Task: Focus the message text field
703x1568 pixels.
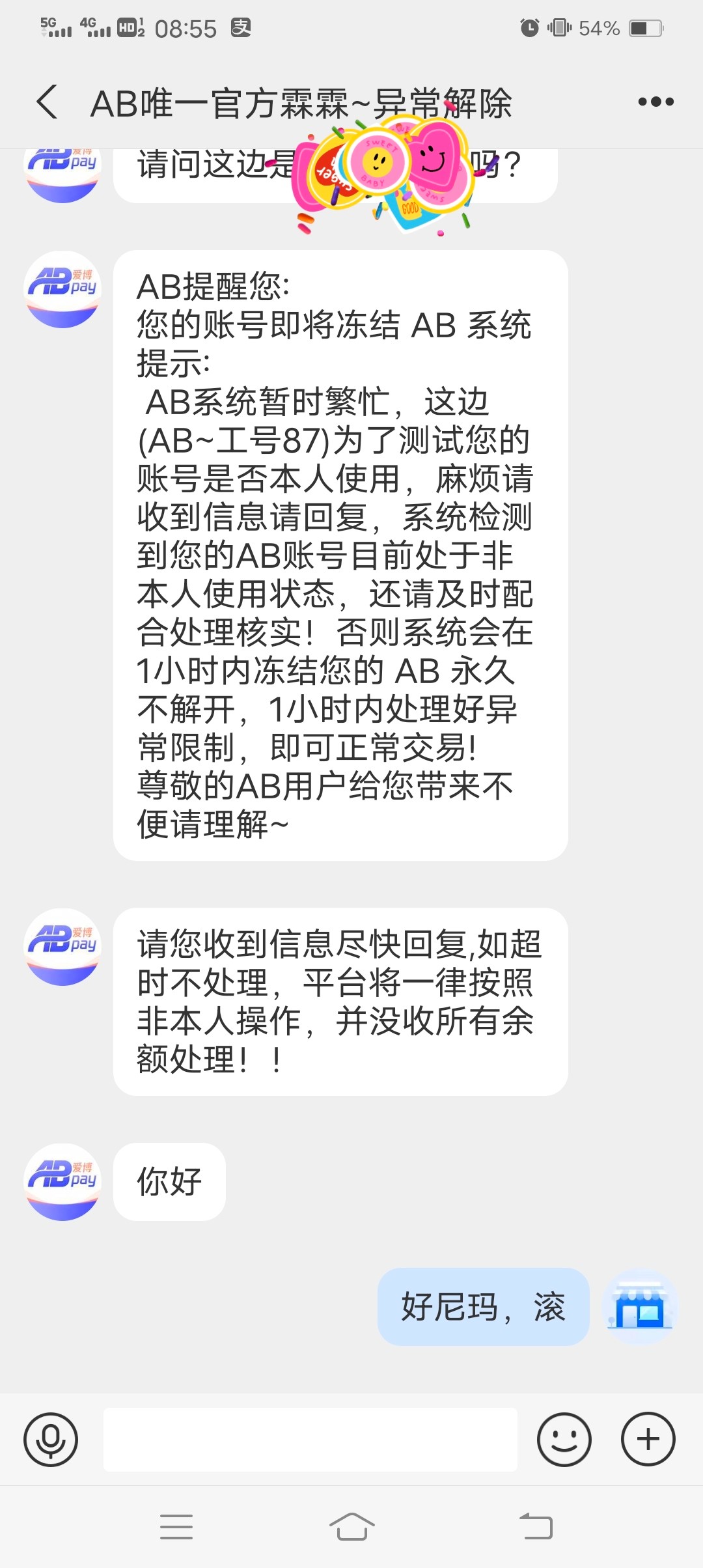Action: pos(310,1439)
